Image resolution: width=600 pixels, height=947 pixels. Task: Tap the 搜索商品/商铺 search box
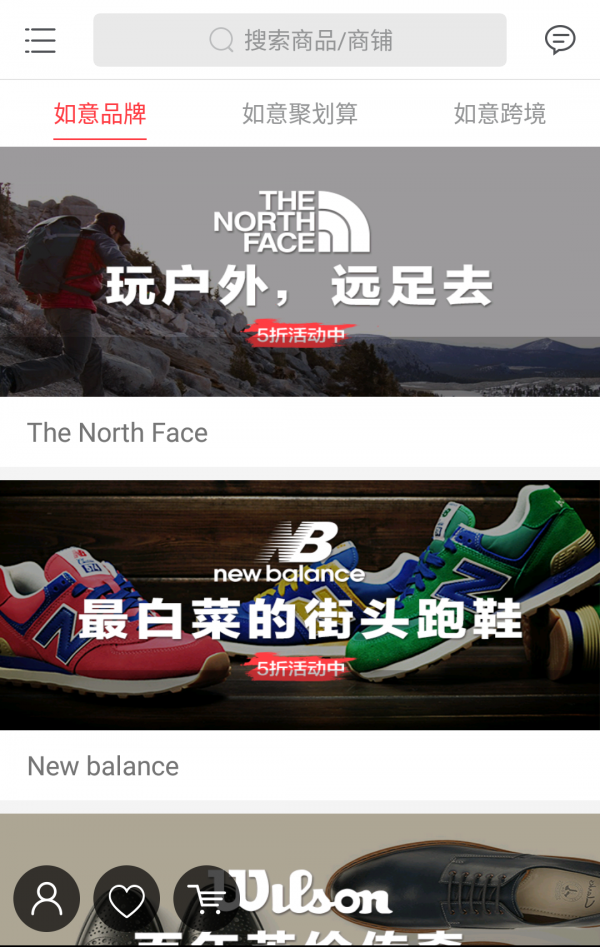click(x=300, y=40)
